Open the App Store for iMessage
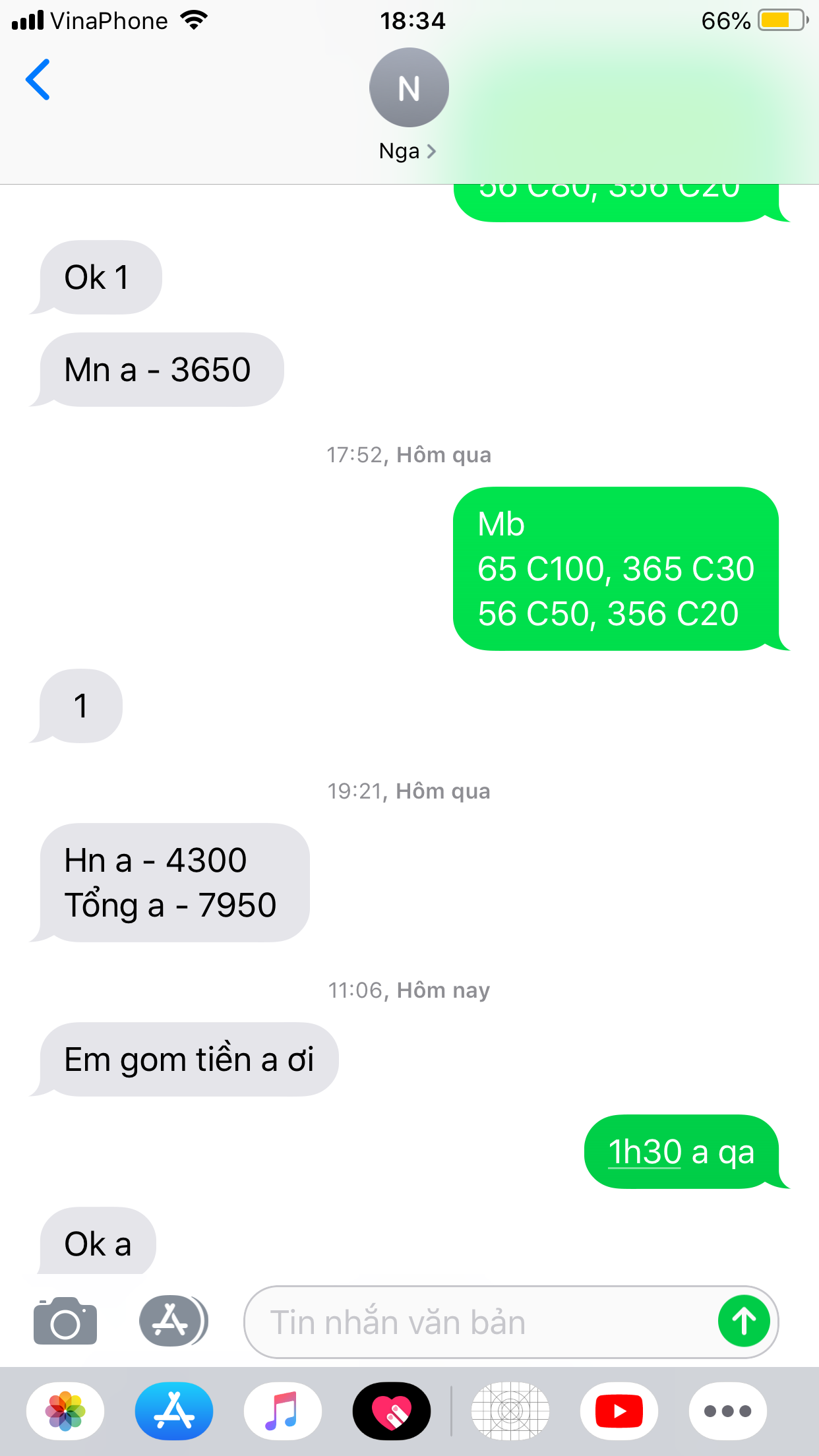Image resolution: width=819 pixels, height=1456 pixels. click(x=174, y=1411)
